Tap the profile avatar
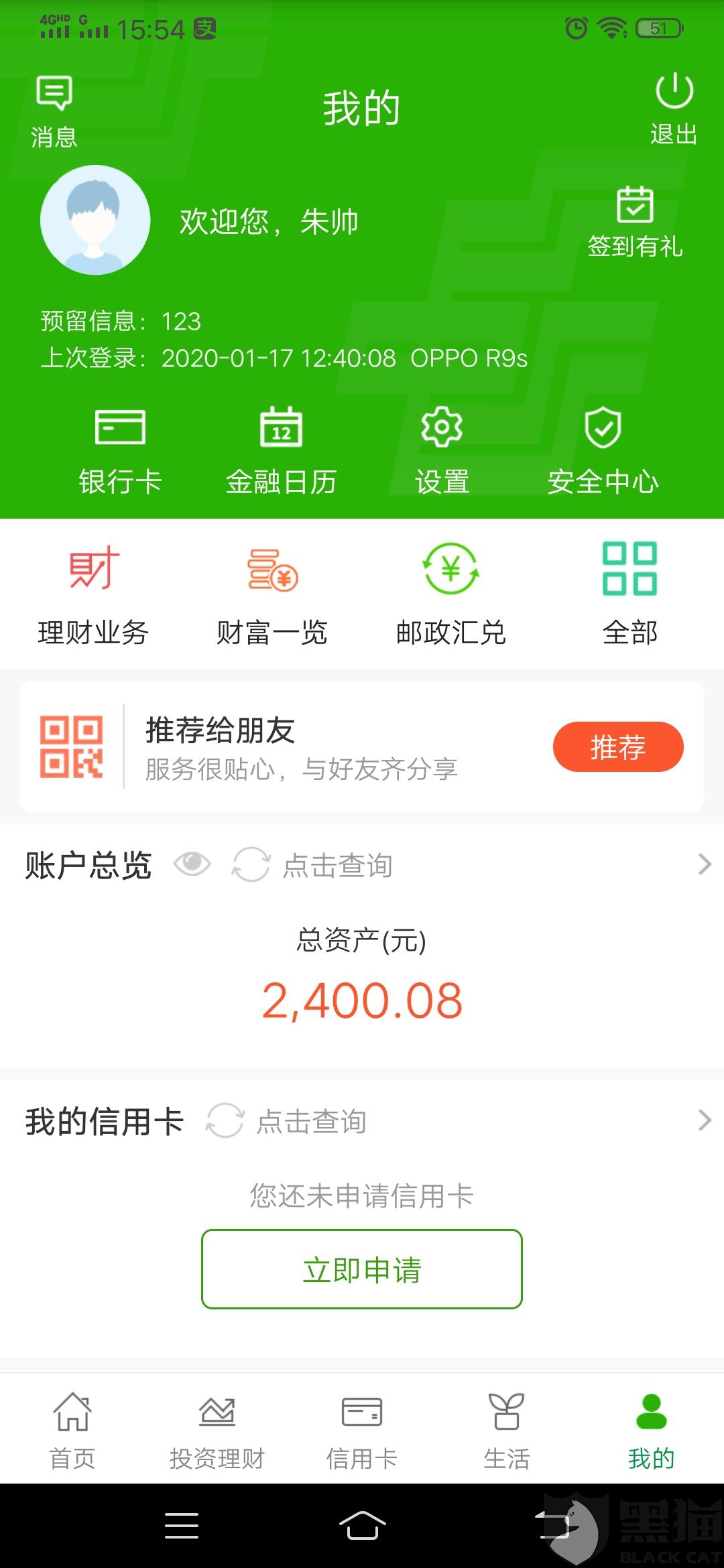 click(x=95, y=220)
